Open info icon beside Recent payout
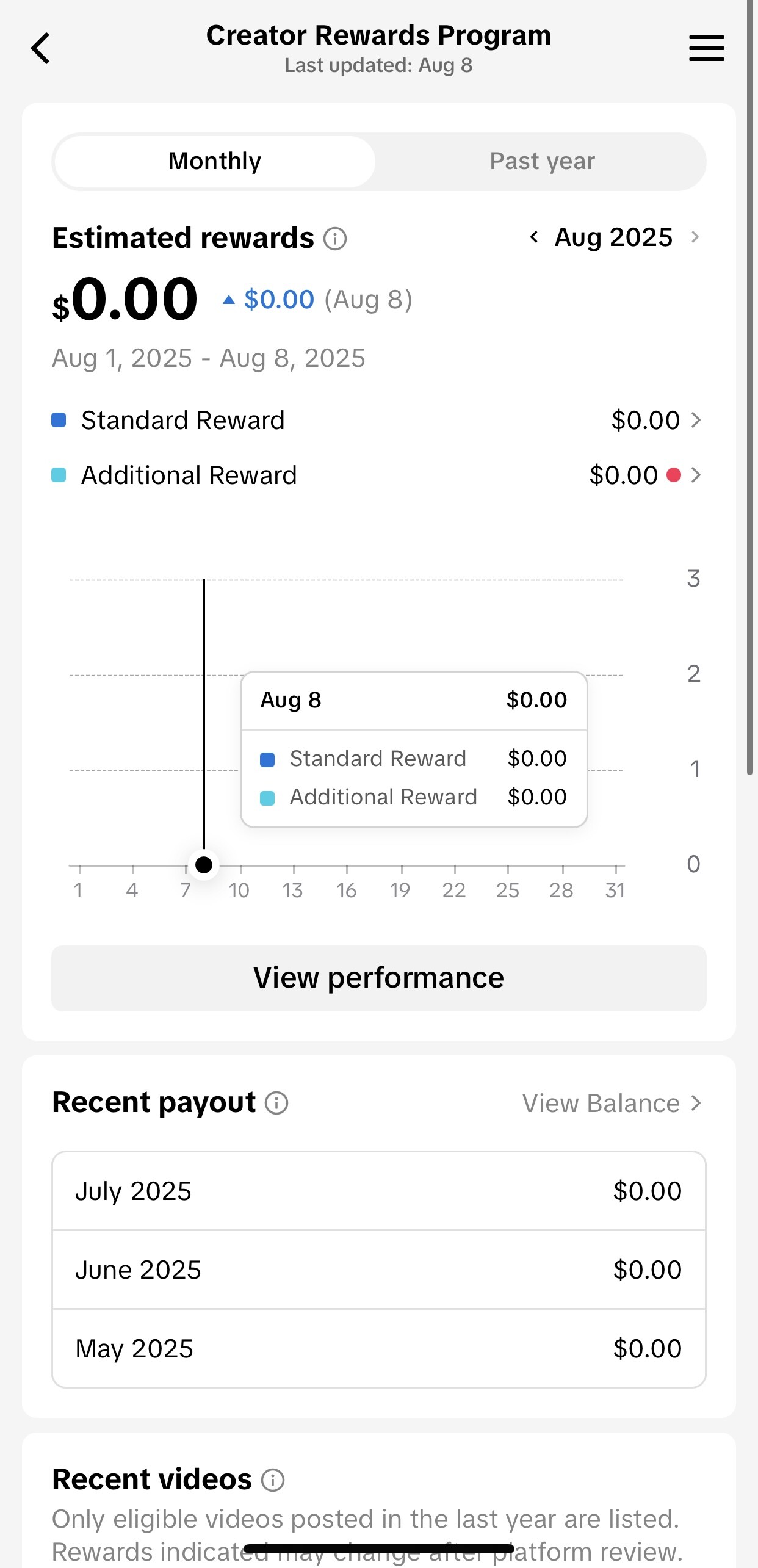 coord(276,1103)
